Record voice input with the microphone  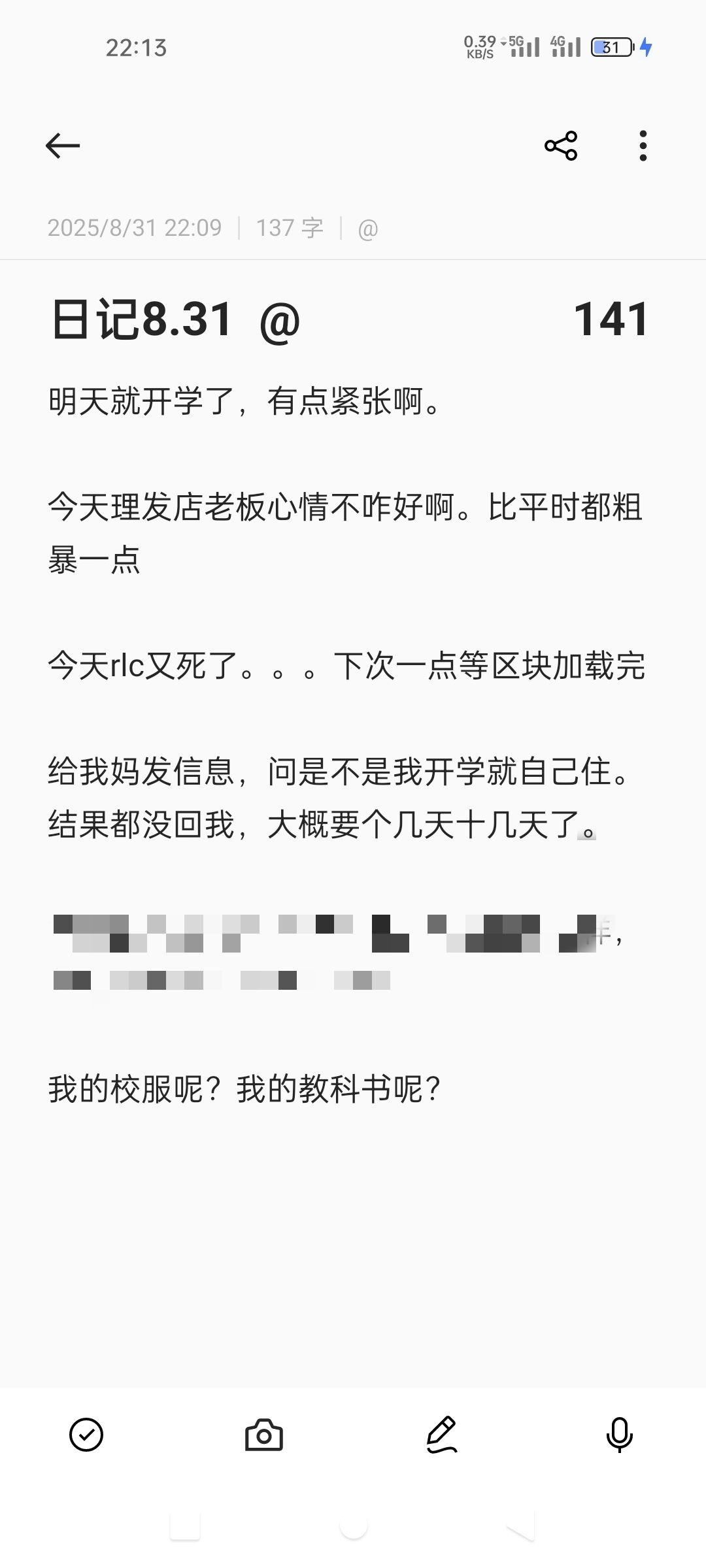(x=619, y=1435)
